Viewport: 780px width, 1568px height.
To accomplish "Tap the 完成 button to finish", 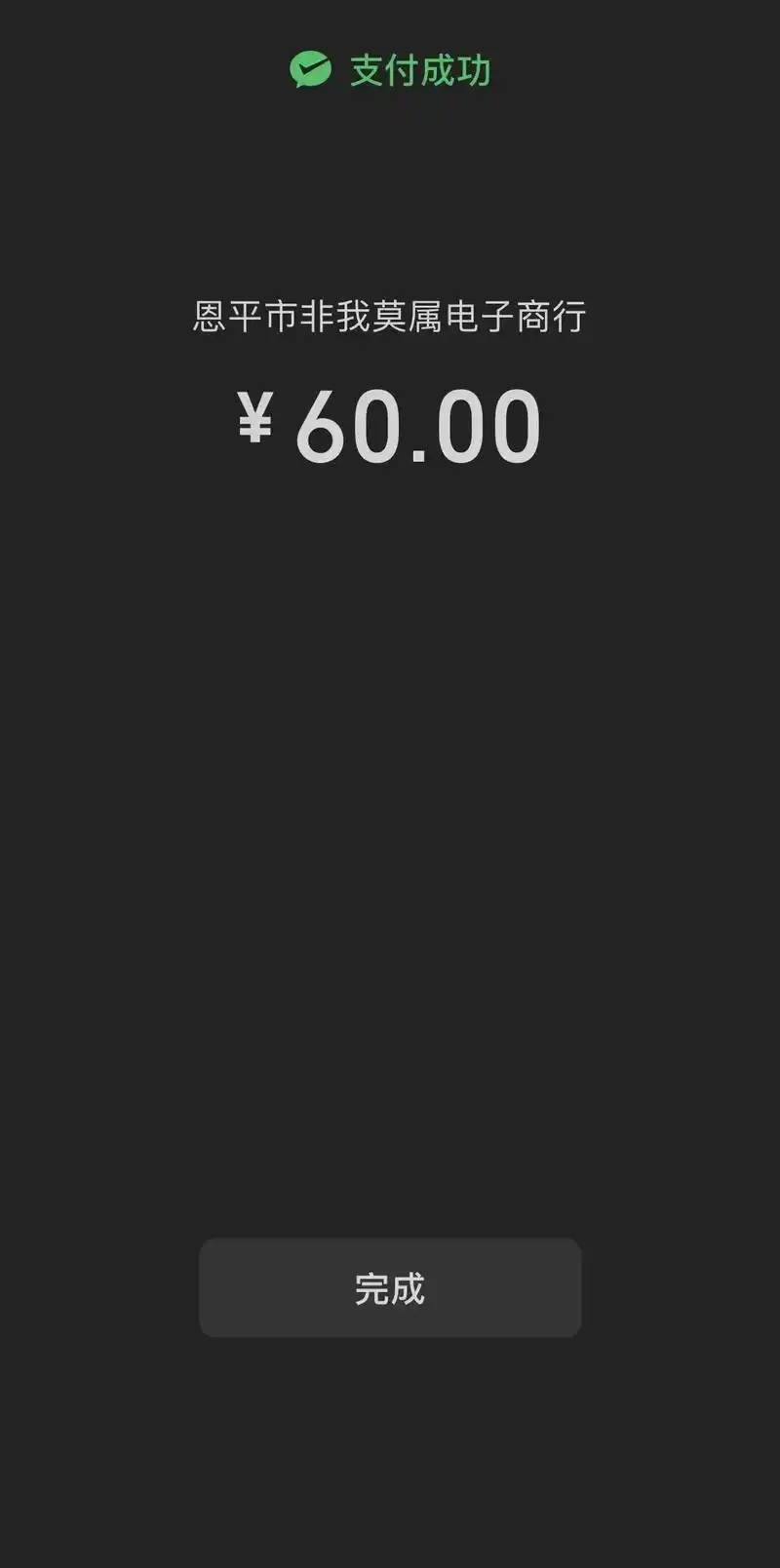I will point(390,1288).
